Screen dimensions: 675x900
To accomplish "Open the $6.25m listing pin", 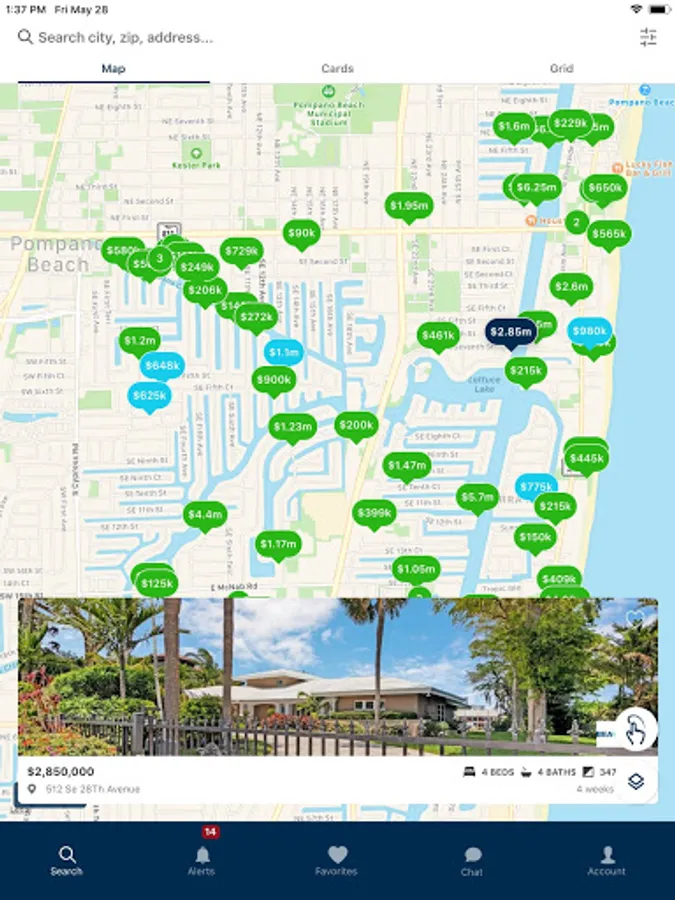I will pyautogui.click(x=536, y=189).
